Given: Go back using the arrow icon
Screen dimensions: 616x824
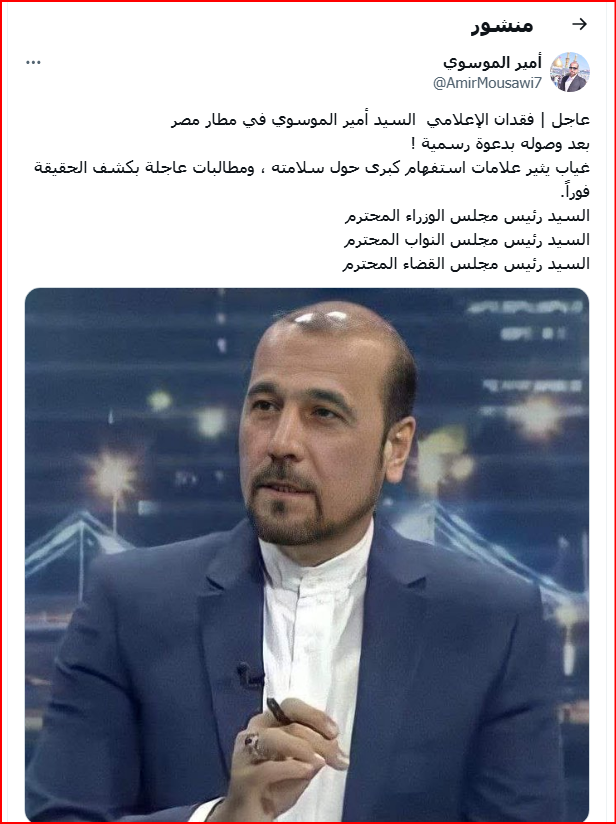Looking at the screenshot, I should click(x=578, y=24).
